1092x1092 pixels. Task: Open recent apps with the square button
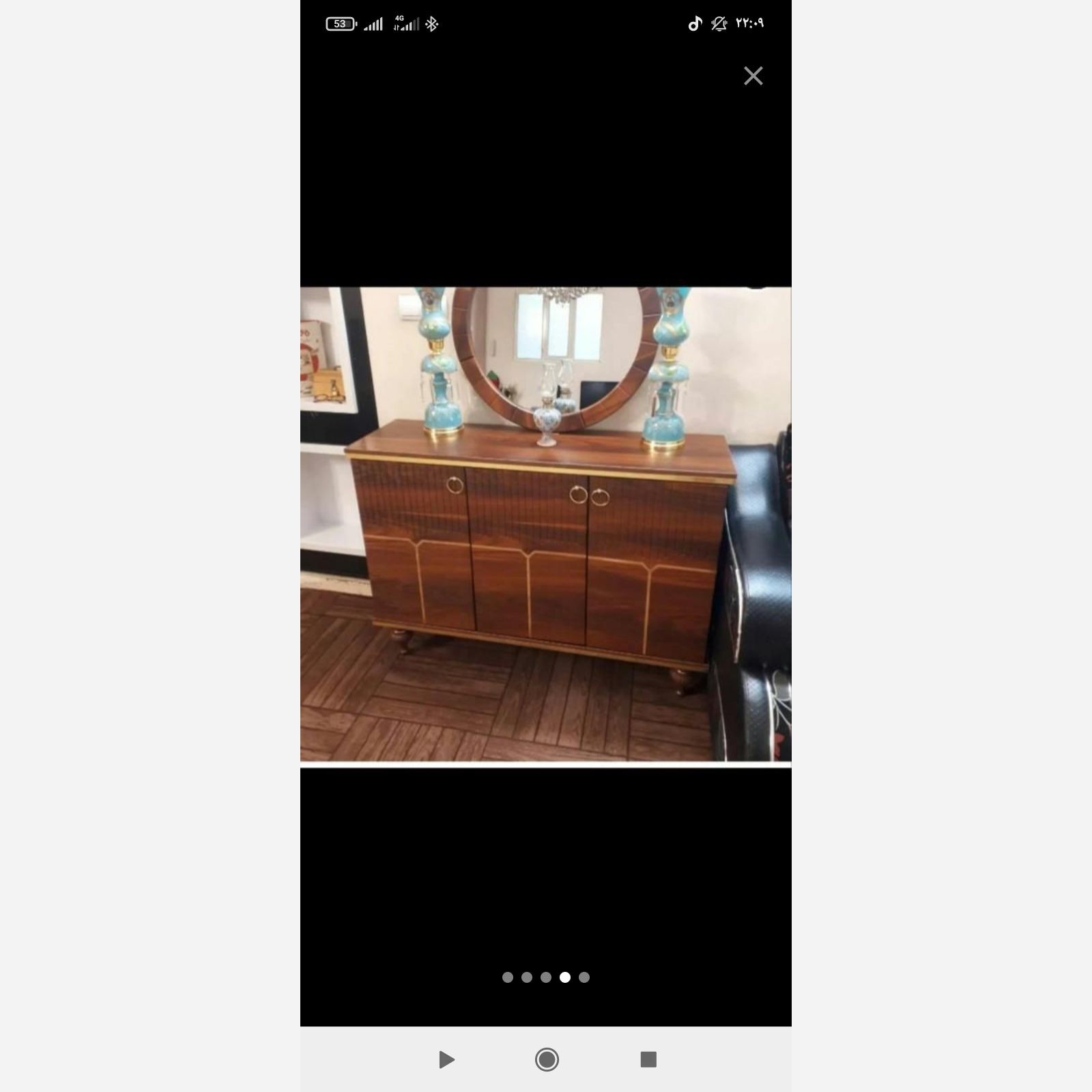click(x=648, y=1059)
